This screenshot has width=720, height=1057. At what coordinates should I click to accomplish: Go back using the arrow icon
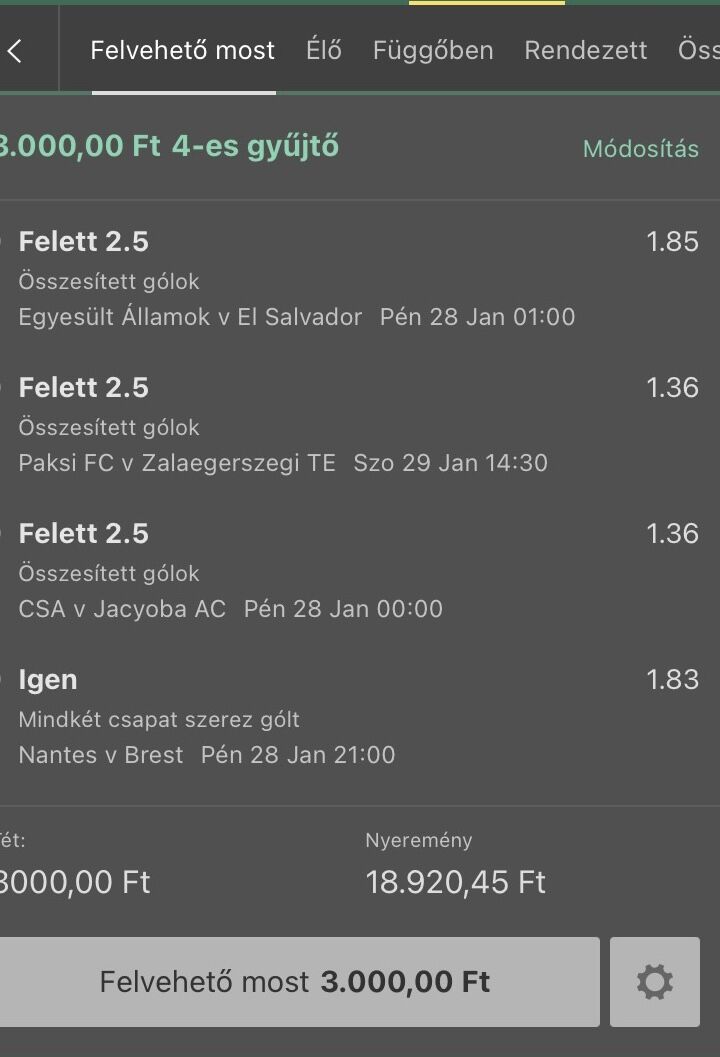(x=16, y=51)
